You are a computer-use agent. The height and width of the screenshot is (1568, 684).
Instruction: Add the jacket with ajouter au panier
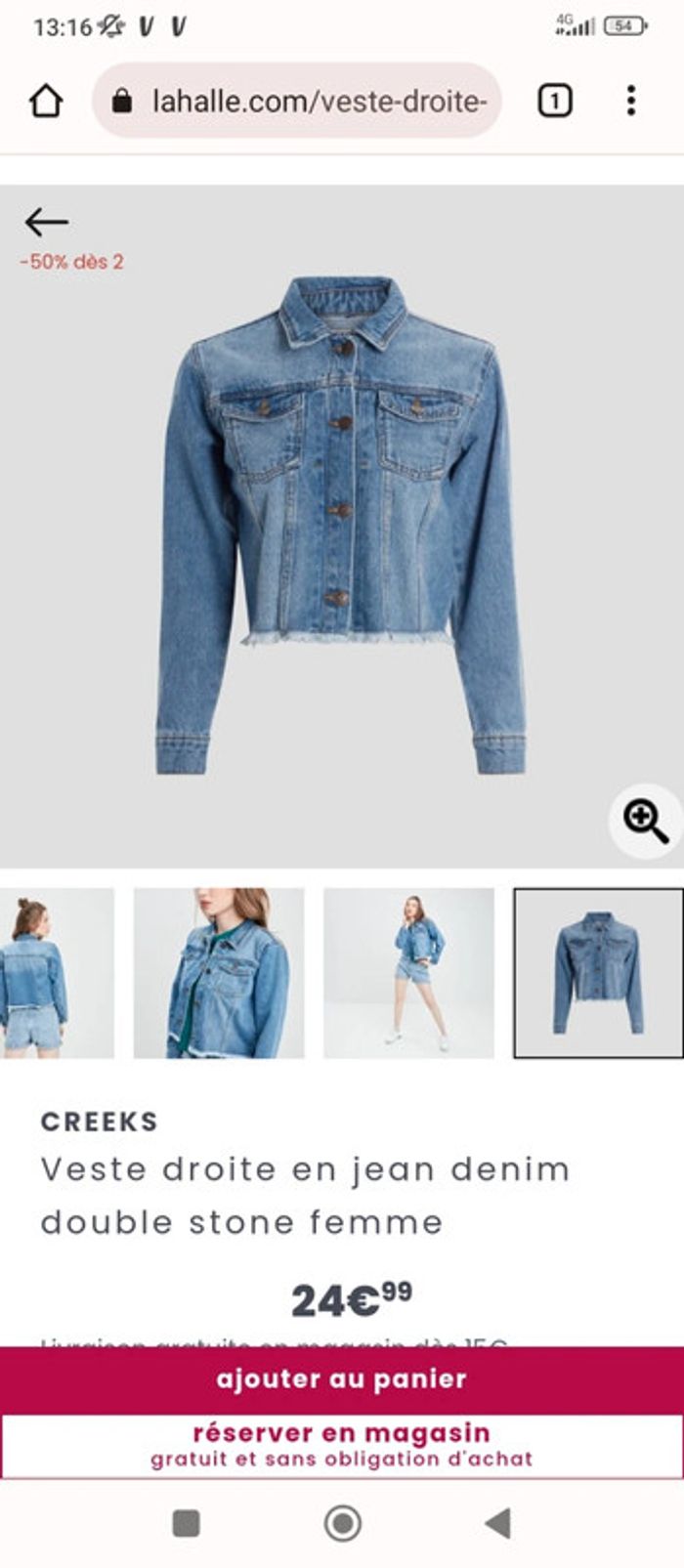tap(342, 1379)
